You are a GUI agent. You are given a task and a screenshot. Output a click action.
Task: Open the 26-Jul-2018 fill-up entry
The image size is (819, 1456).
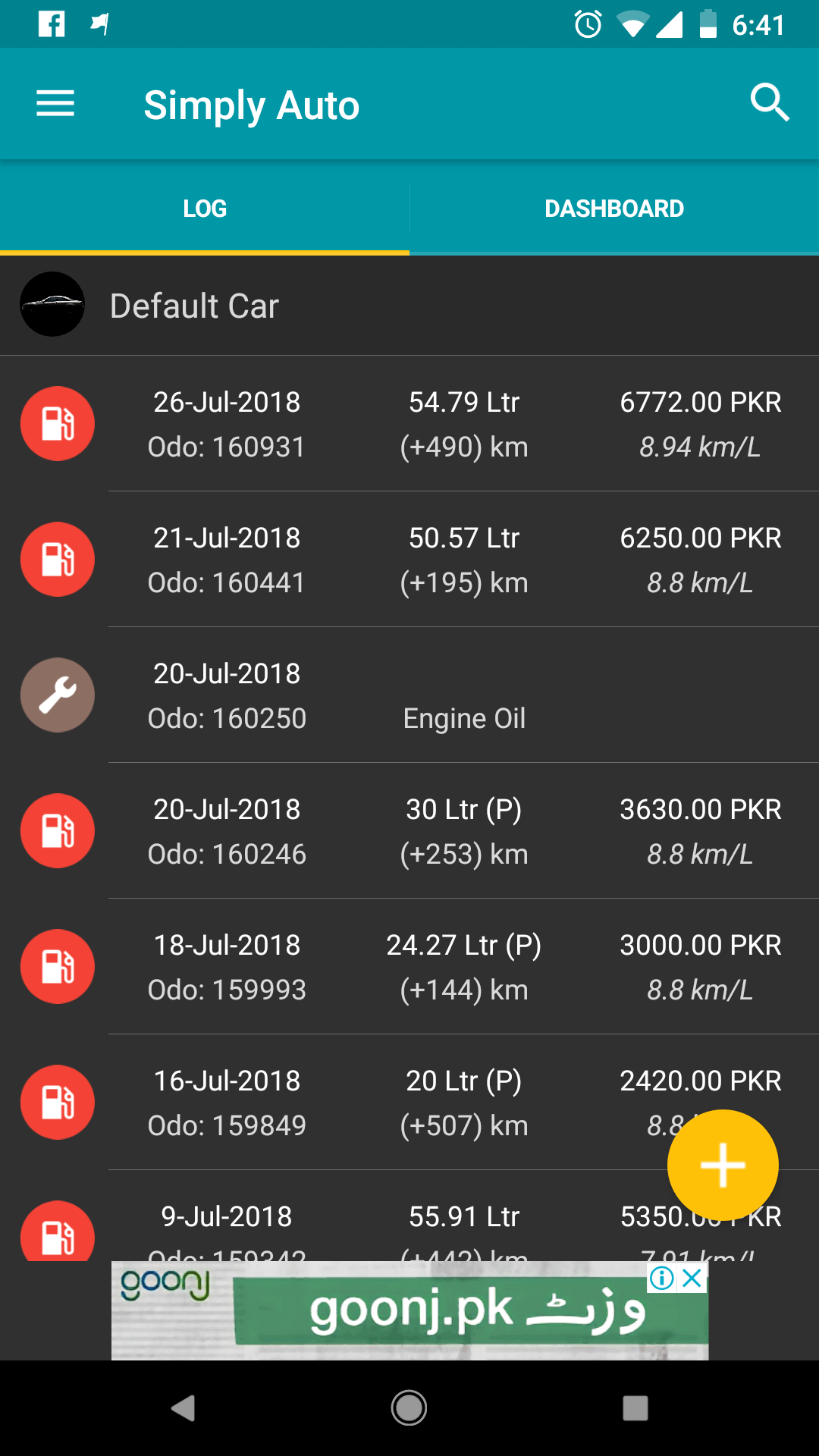click(409, 424)
